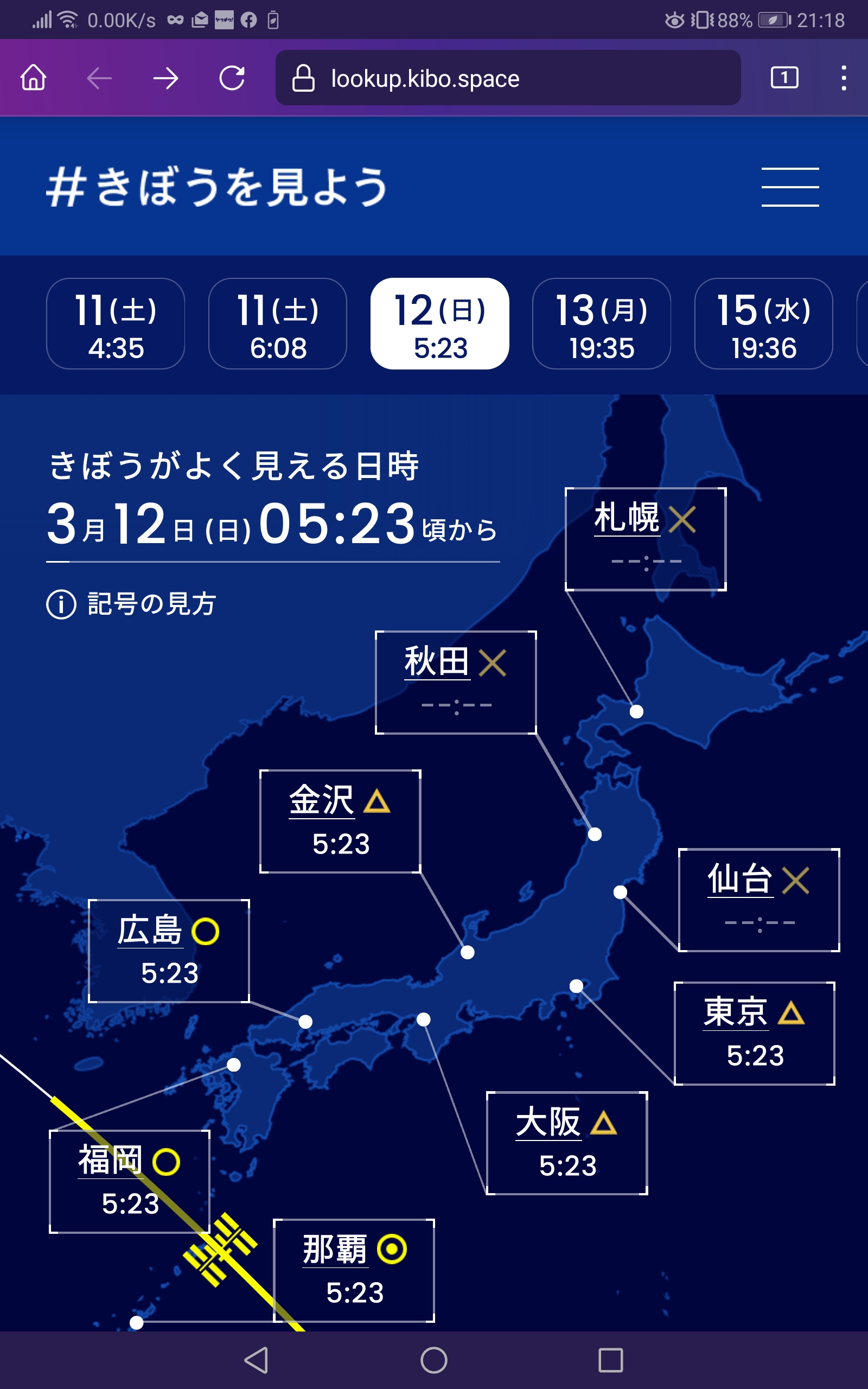
Task: Switch to the 15(水) 19:36 pass
Action: click(x=763, y=324)
